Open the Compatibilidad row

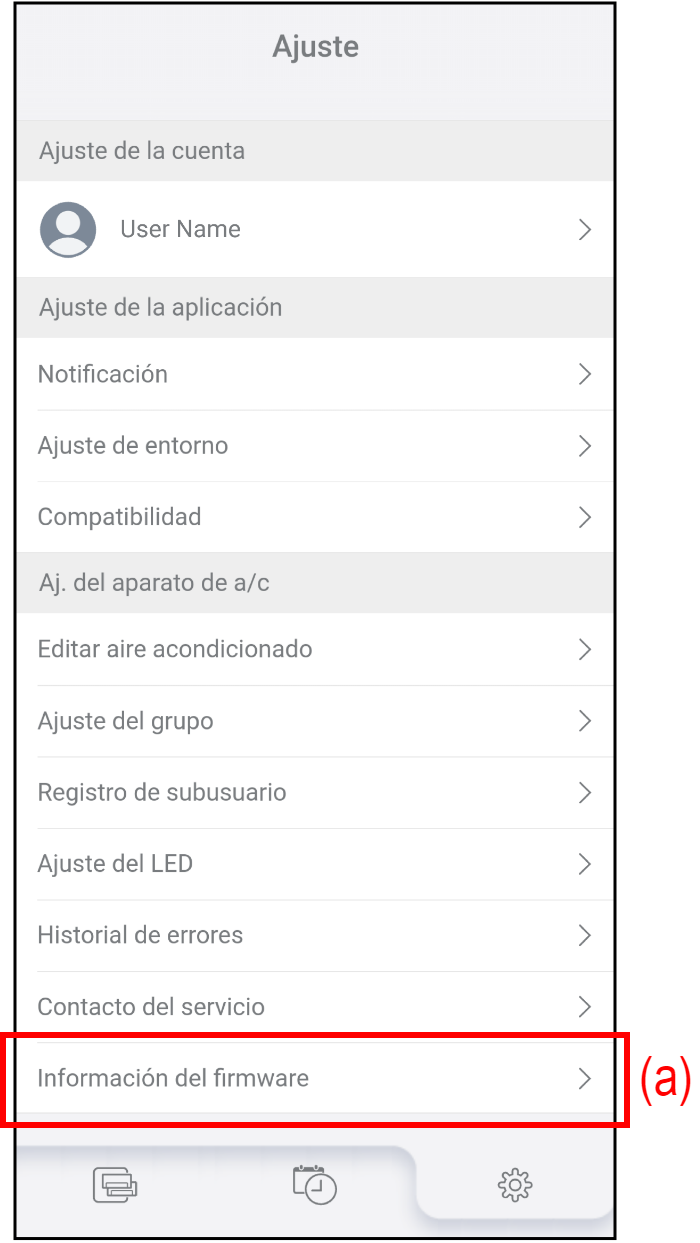pyautogui.click(x=314, y=517)
